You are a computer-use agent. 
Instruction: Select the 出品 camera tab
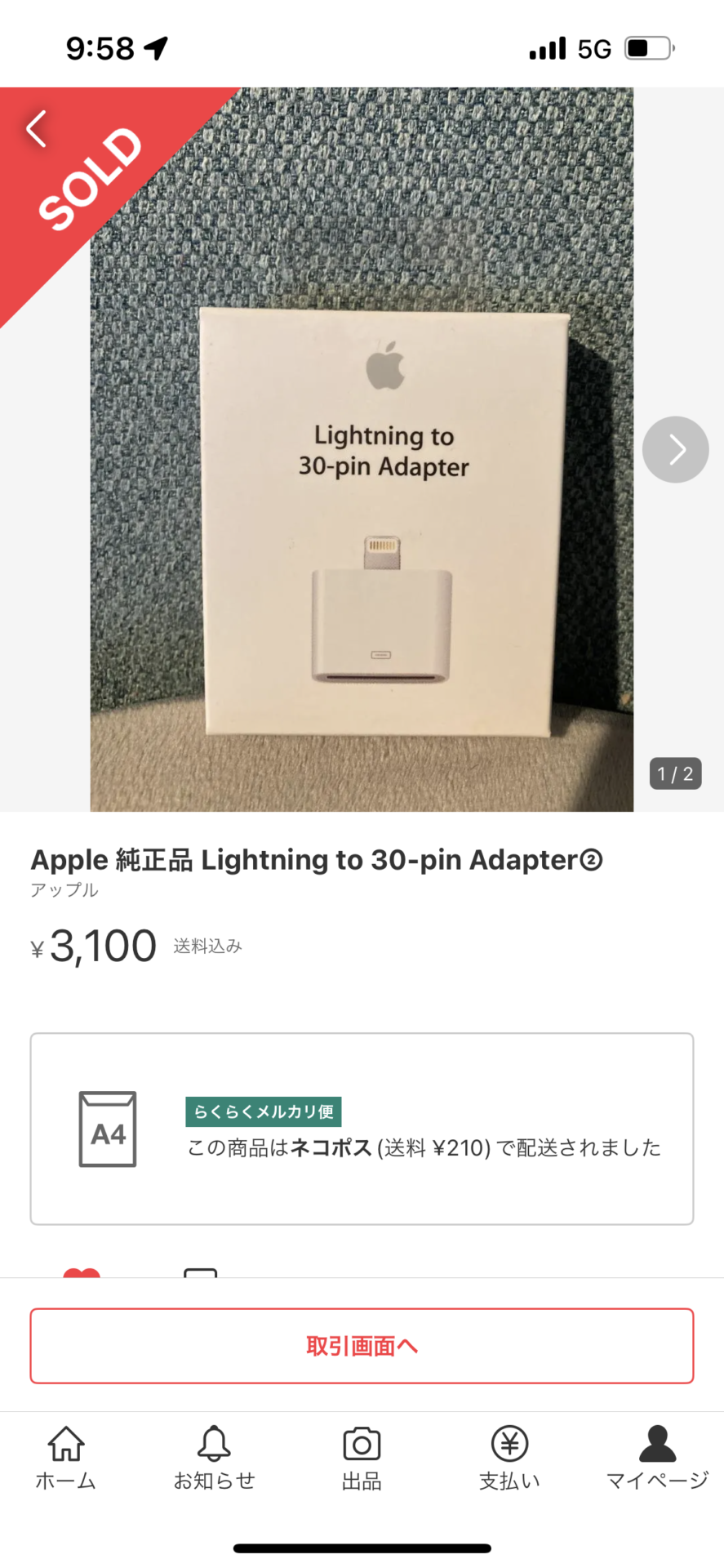click(362, 1459)
